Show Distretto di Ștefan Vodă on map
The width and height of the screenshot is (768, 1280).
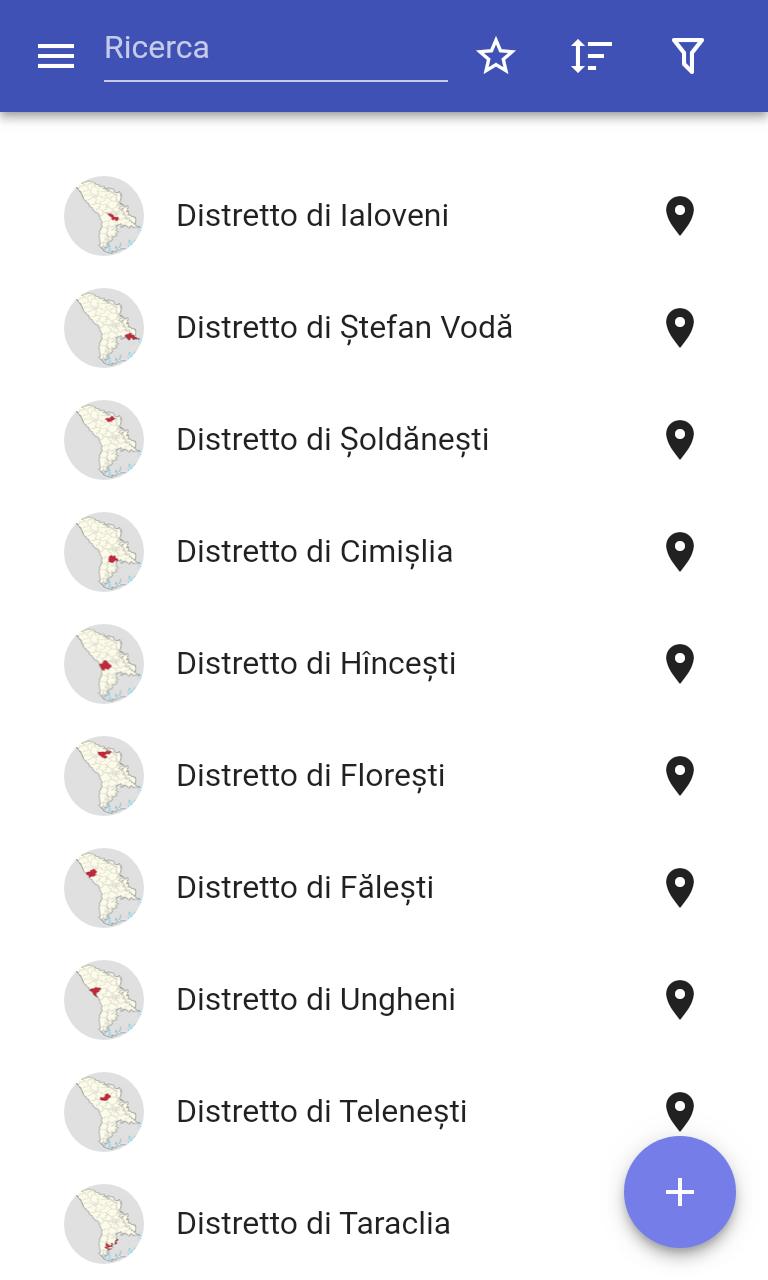click(680, 328)
